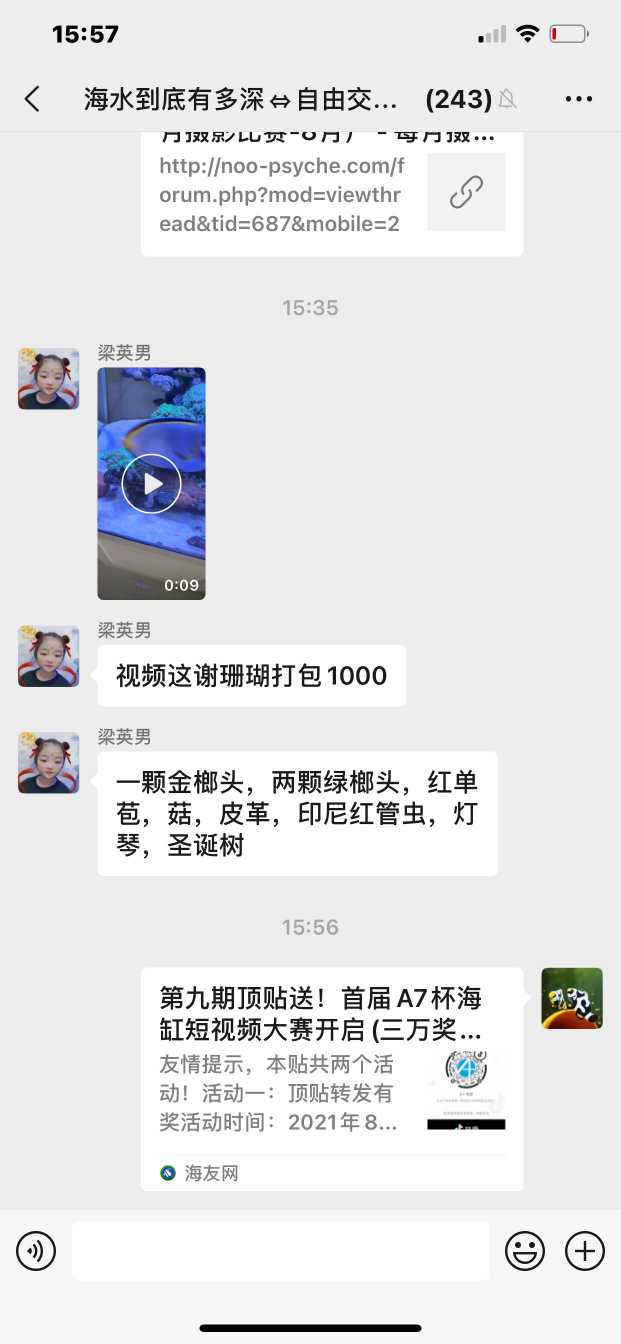Screen dimensions: 621x1344
Task: Play the 0:09 aquarium video
Action: 151,484
